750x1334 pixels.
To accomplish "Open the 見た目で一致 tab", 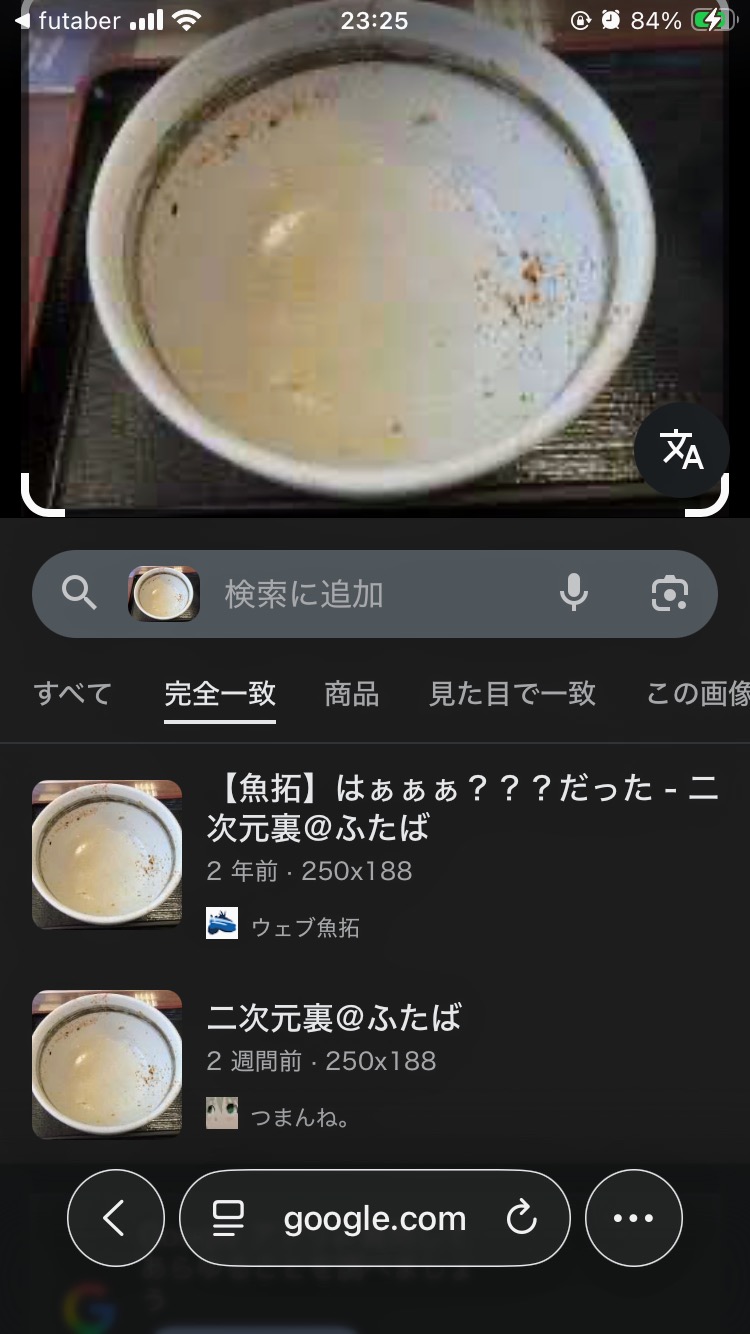I will (x=512, y=693).
